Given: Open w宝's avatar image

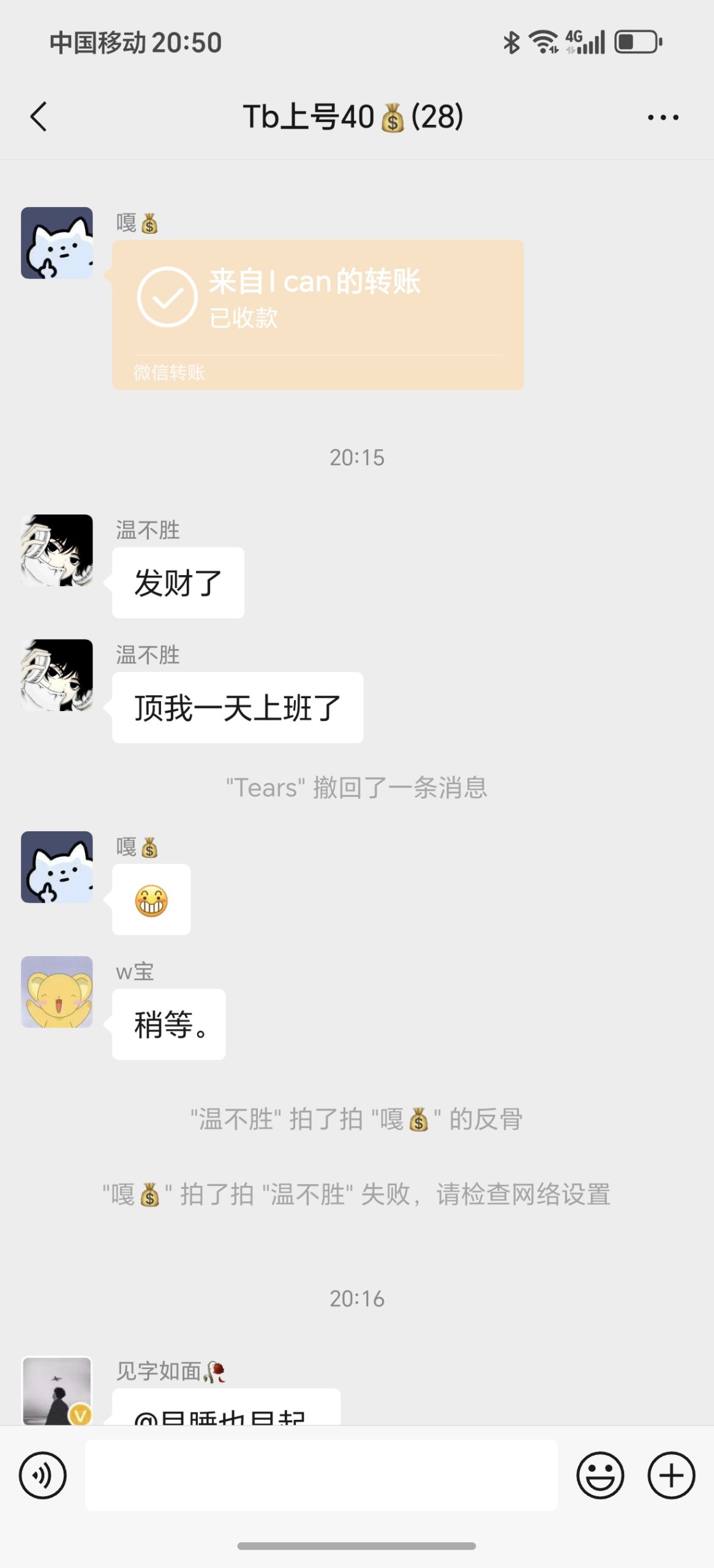Looking at the screenshot, I should [56, 993].
